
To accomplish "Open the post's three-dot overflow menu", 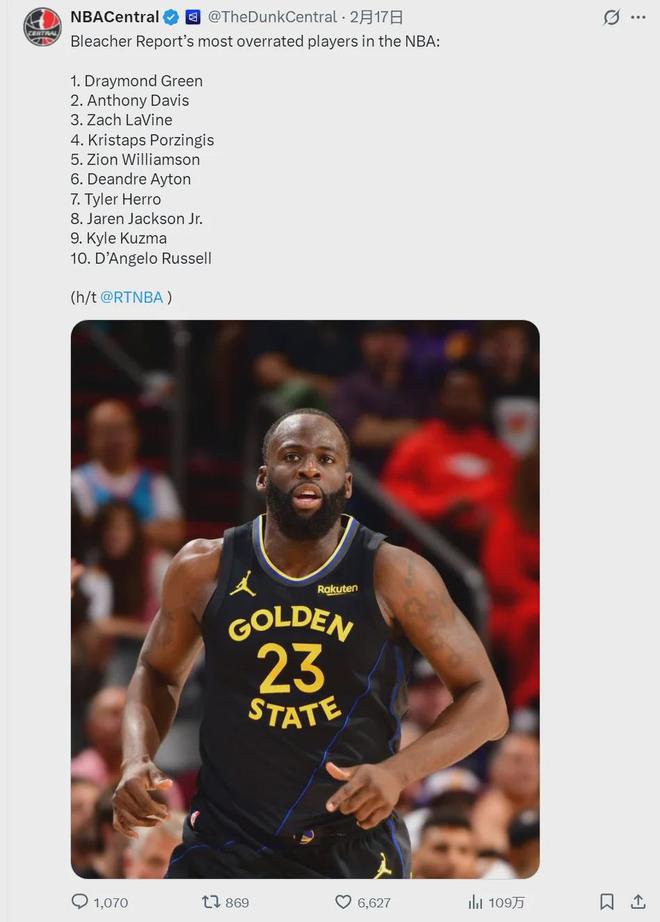I will [x=638, y=18].
